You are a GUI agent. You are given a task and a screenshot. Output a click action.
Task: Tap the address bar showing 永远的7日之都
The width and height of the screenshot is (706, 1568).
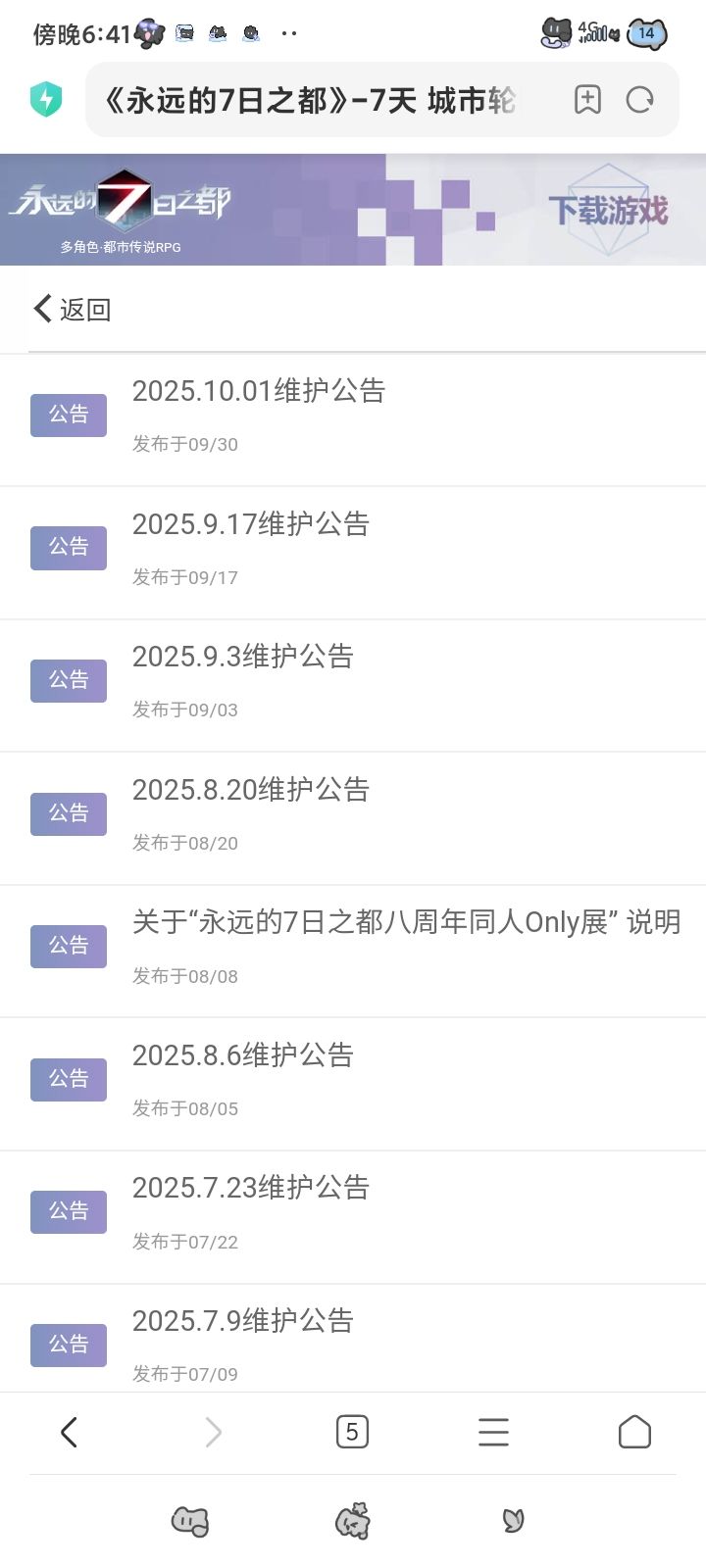click(314, 100)
